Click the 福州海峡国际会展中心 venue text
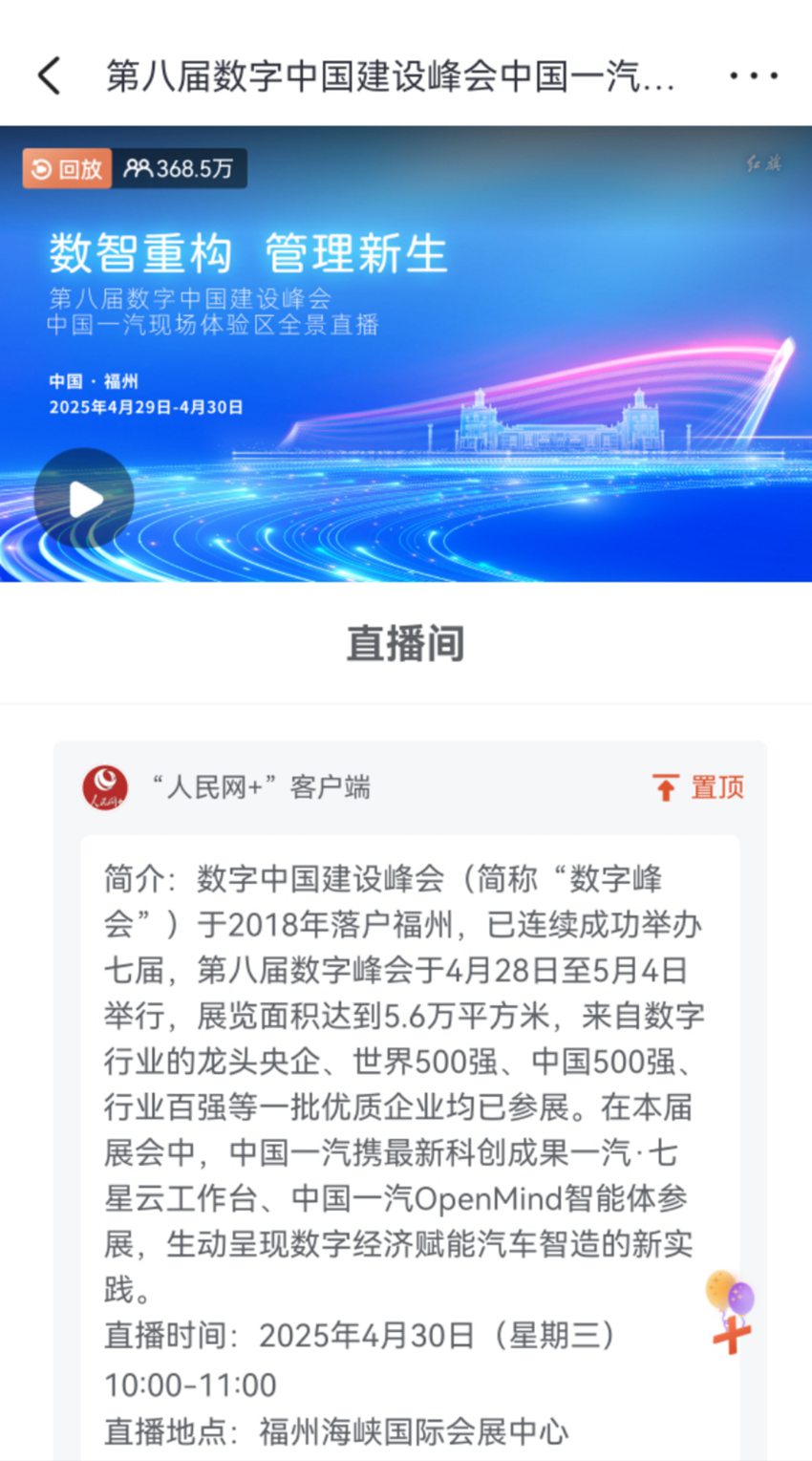Image resolution: width=812 pixels, height=1461 pixels. click(x=412, y=1431)
